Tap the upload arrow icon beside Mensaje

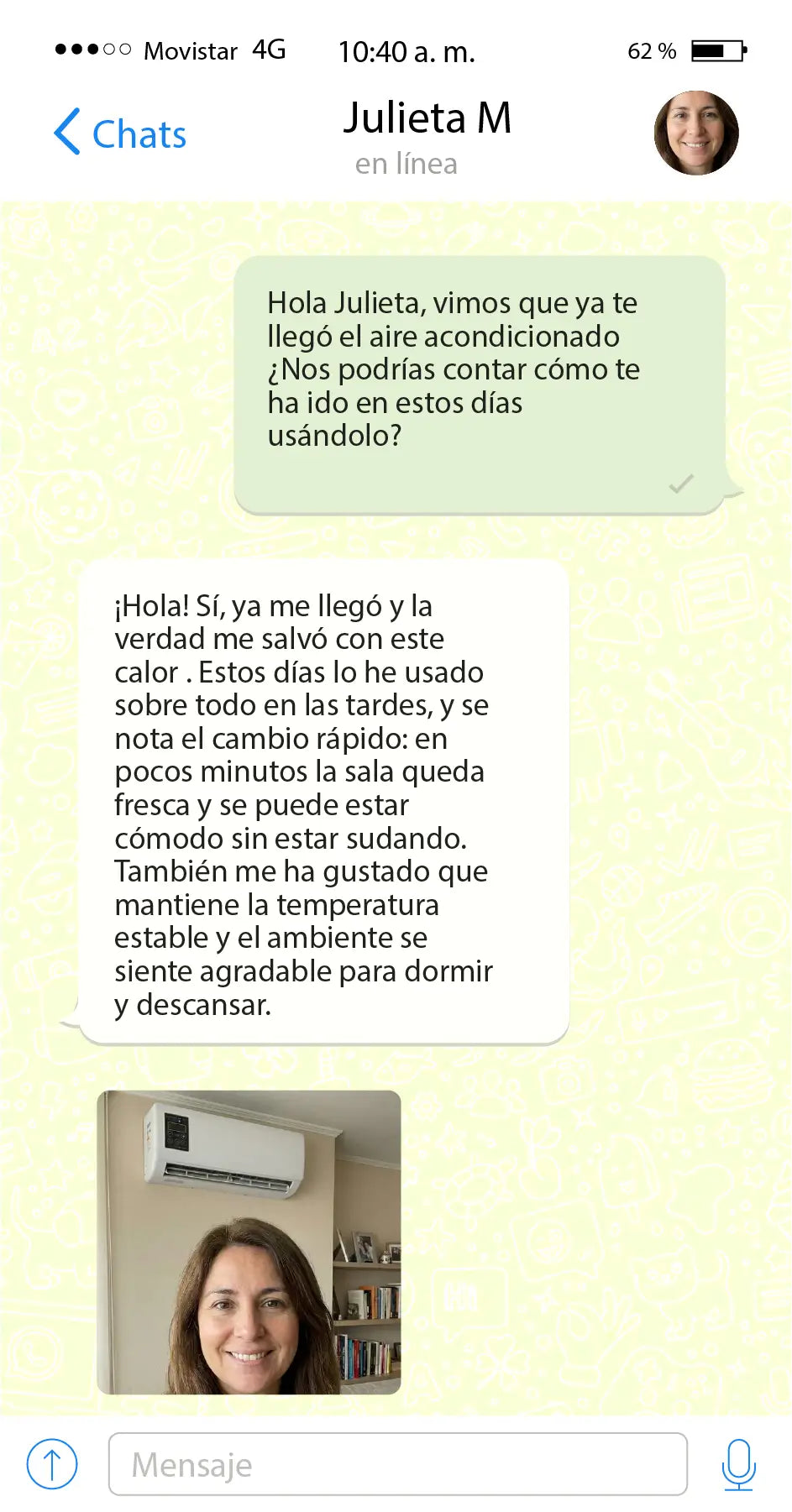click(52, 1464)
